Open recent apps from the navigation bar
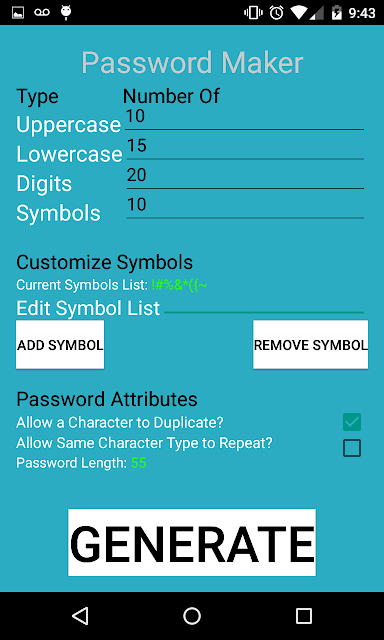The height and width of the screenshot is (640, 384). [x=304, y=616]
